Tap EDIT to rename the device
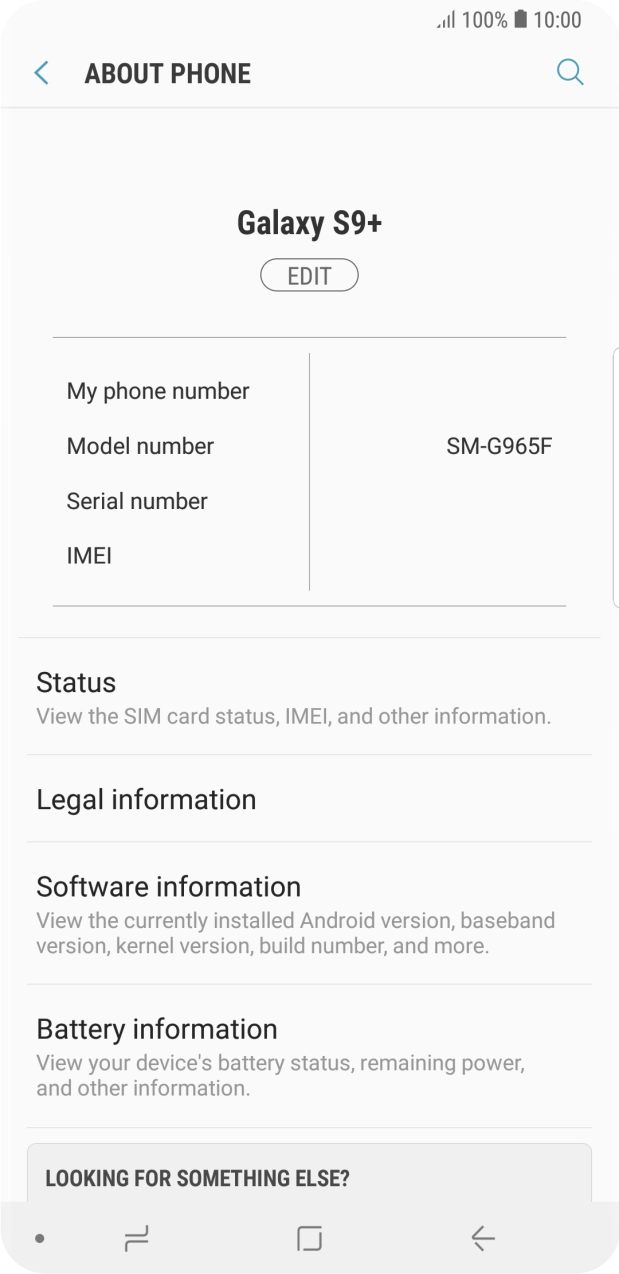The width and height of the screenshot is (619, 1274). tap(309, 276)
